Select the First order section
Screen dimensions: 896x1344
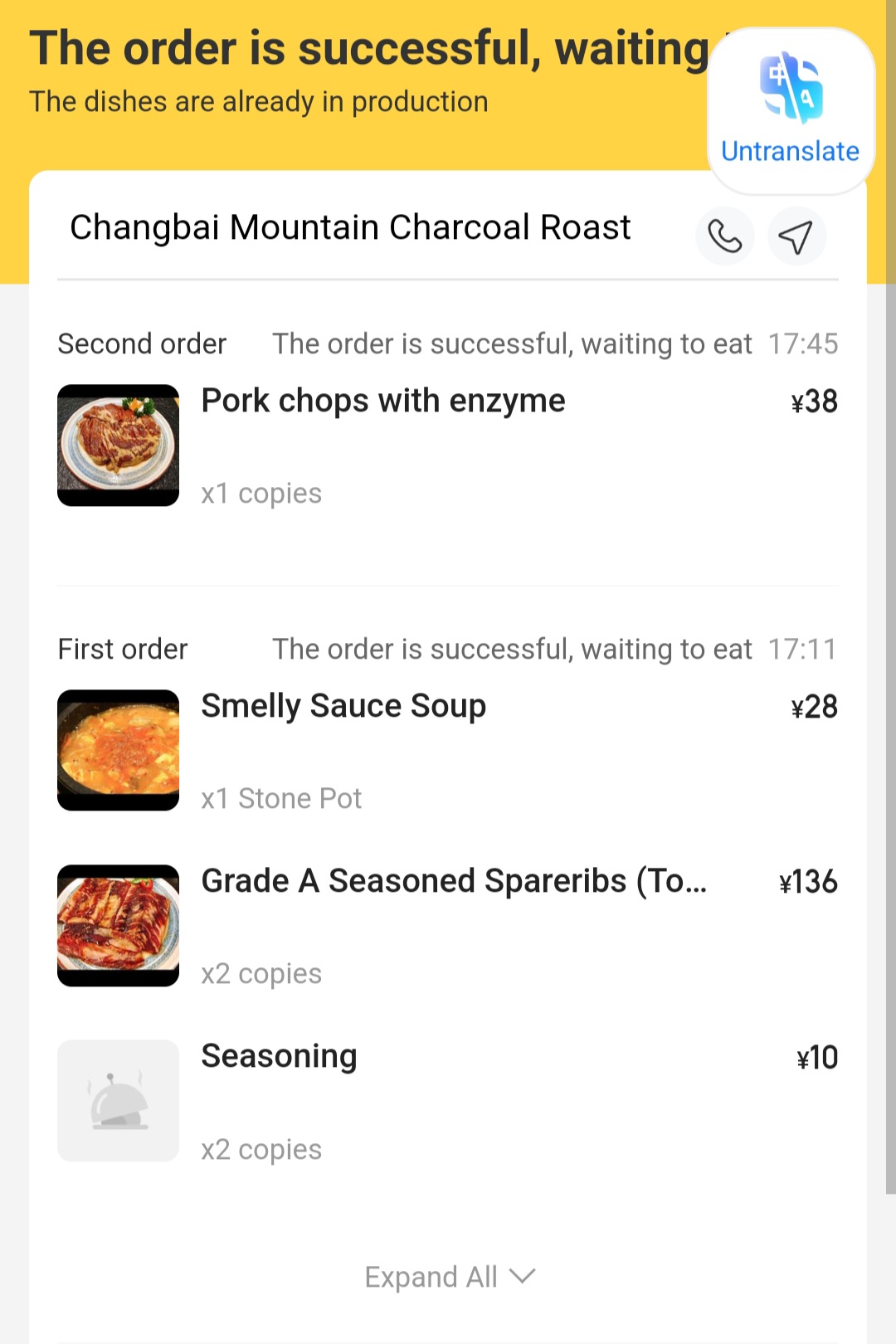[122, 649]
